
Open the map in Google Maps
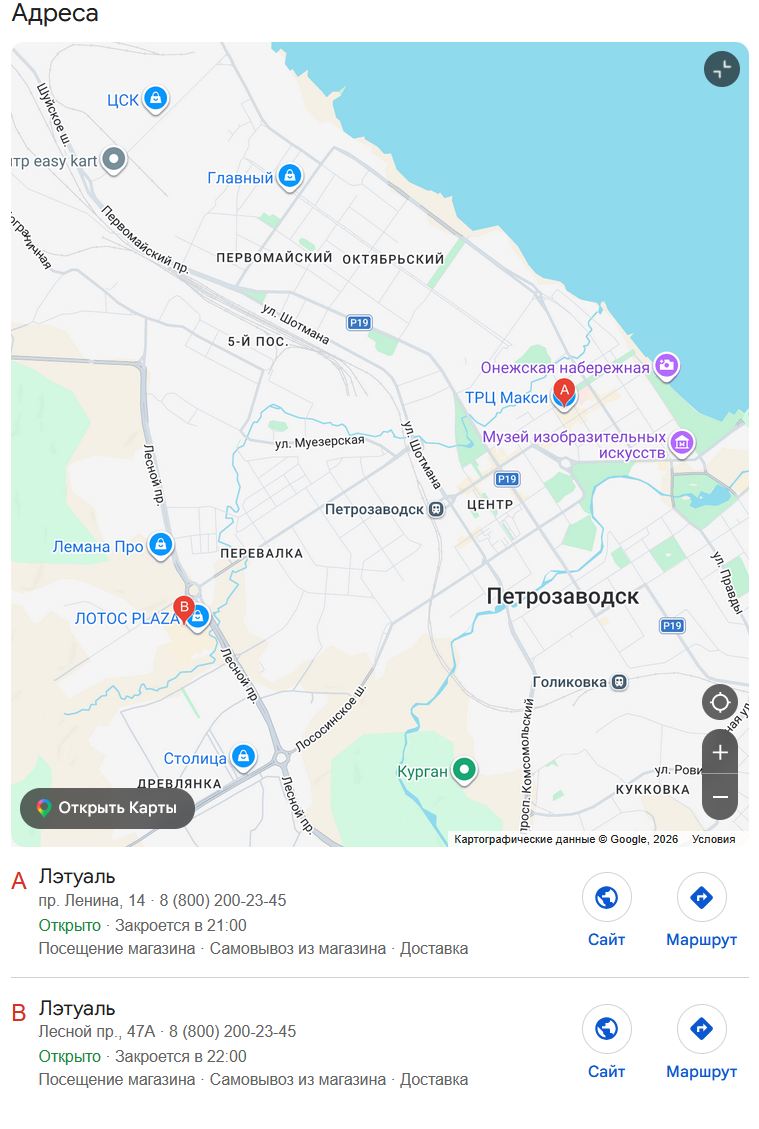pyautogui.click(x=107, y=808)
